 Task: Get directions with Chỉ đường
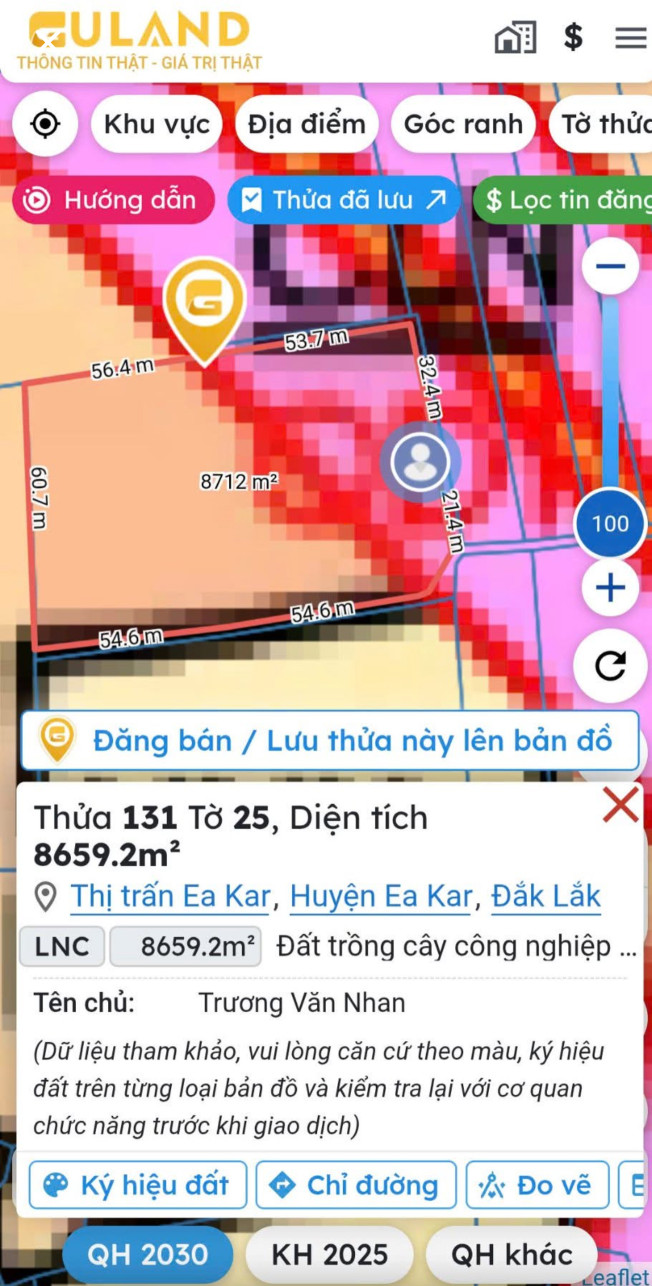(x=356, y=1186)
